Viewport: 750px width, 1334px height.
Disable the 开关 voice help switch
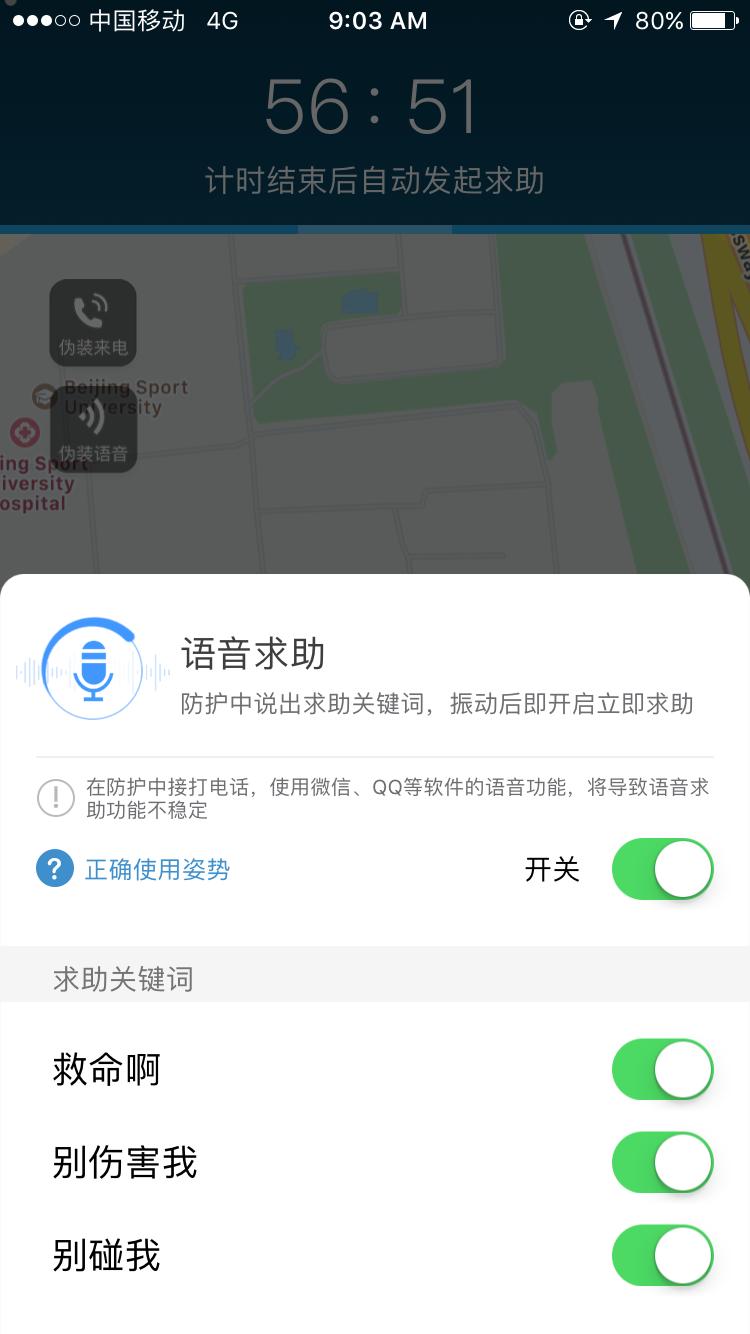pos(662,870)
